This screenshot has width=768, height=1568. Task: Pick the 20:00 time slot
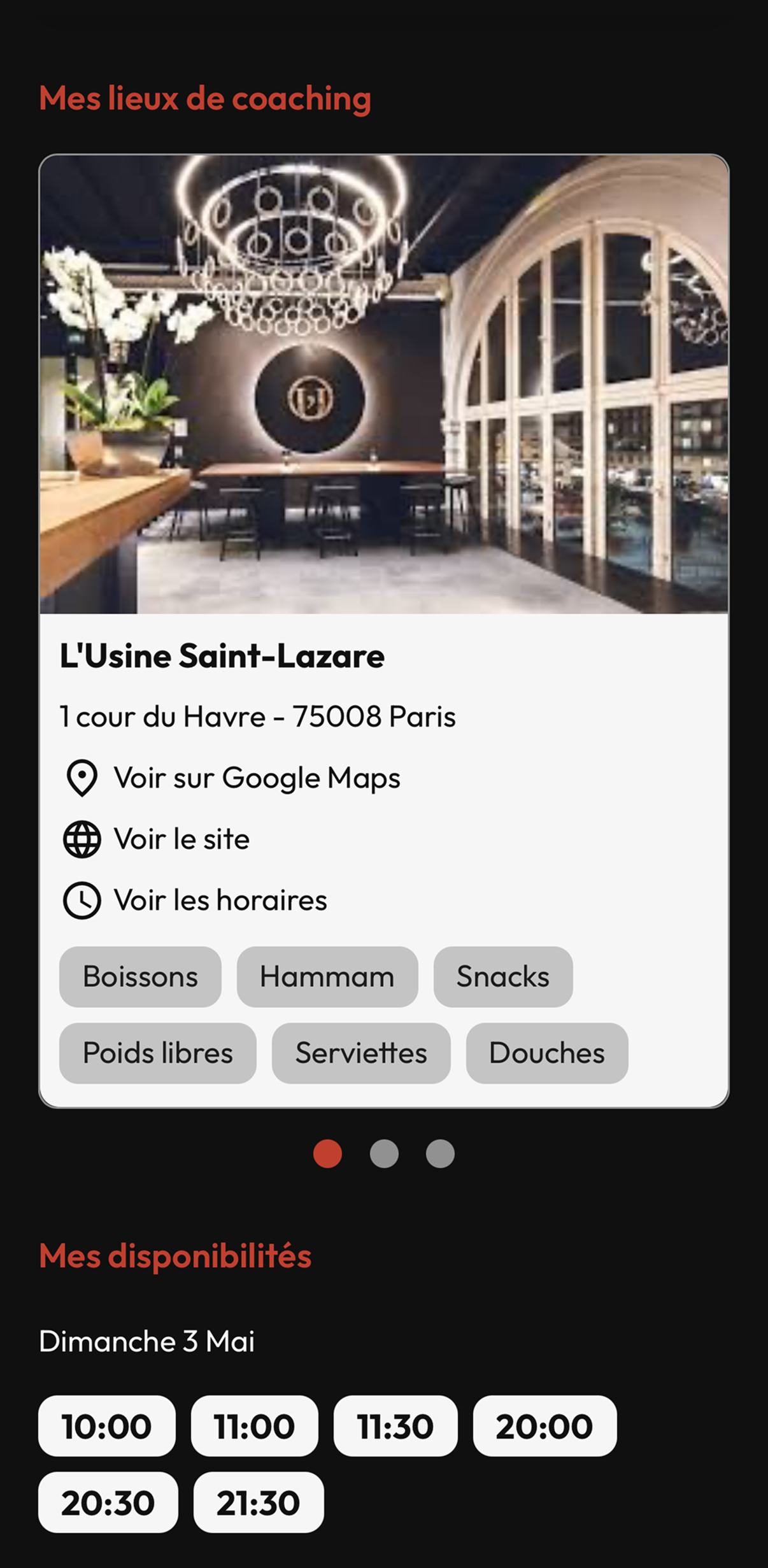pos(544,1426)
